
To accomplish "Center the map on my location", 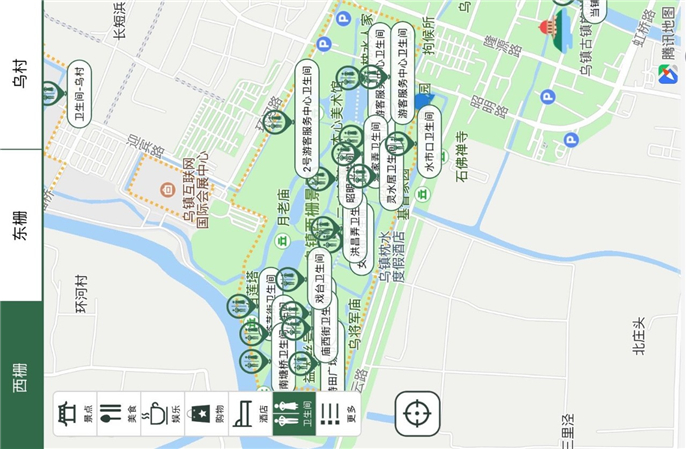I will (417, 413).
